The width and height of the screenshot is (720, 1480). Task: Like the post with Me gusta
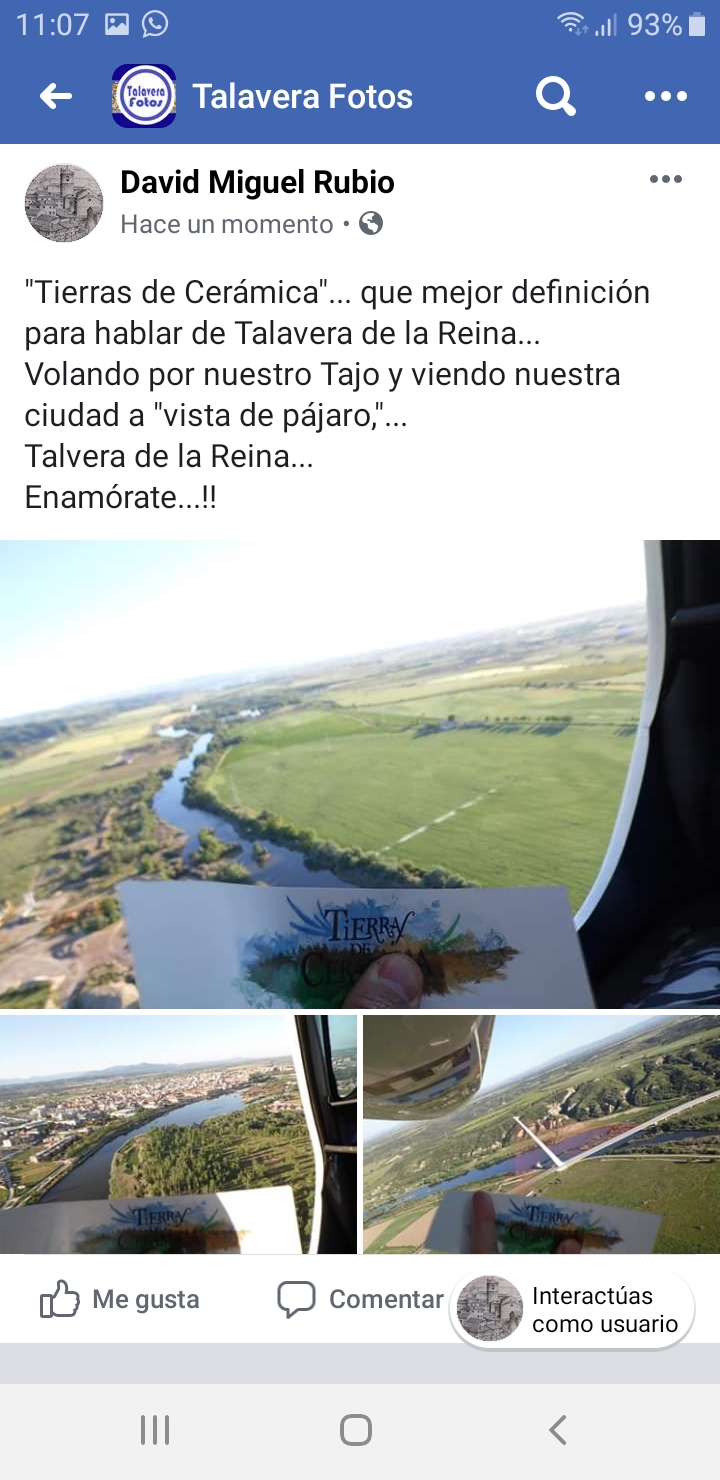click(x=120, y=1299)
